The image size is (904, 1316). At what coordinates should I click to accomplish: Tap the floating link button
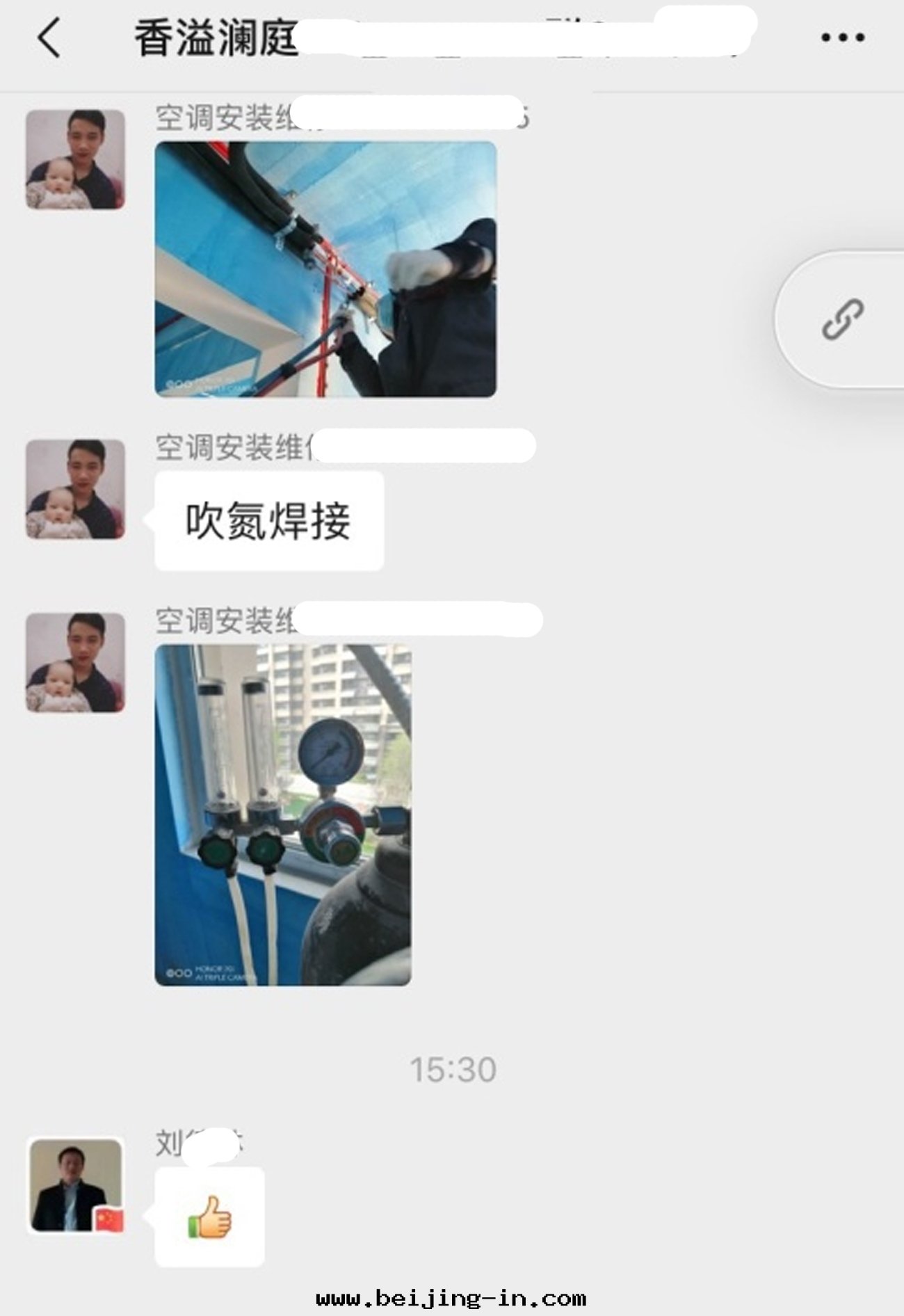[842, 319]
